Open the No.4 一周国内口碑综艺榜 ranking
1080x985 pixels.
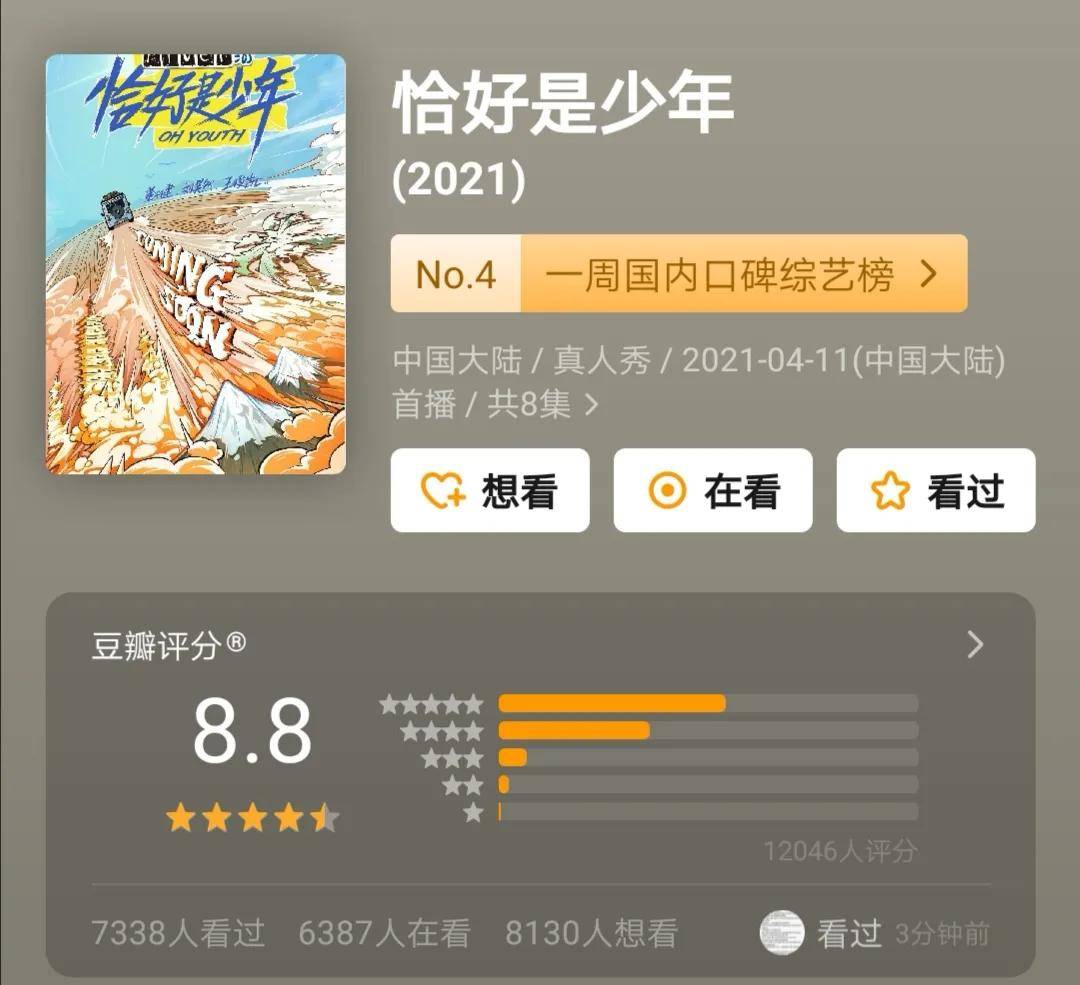pyautogui.click(x=679, y=274)
